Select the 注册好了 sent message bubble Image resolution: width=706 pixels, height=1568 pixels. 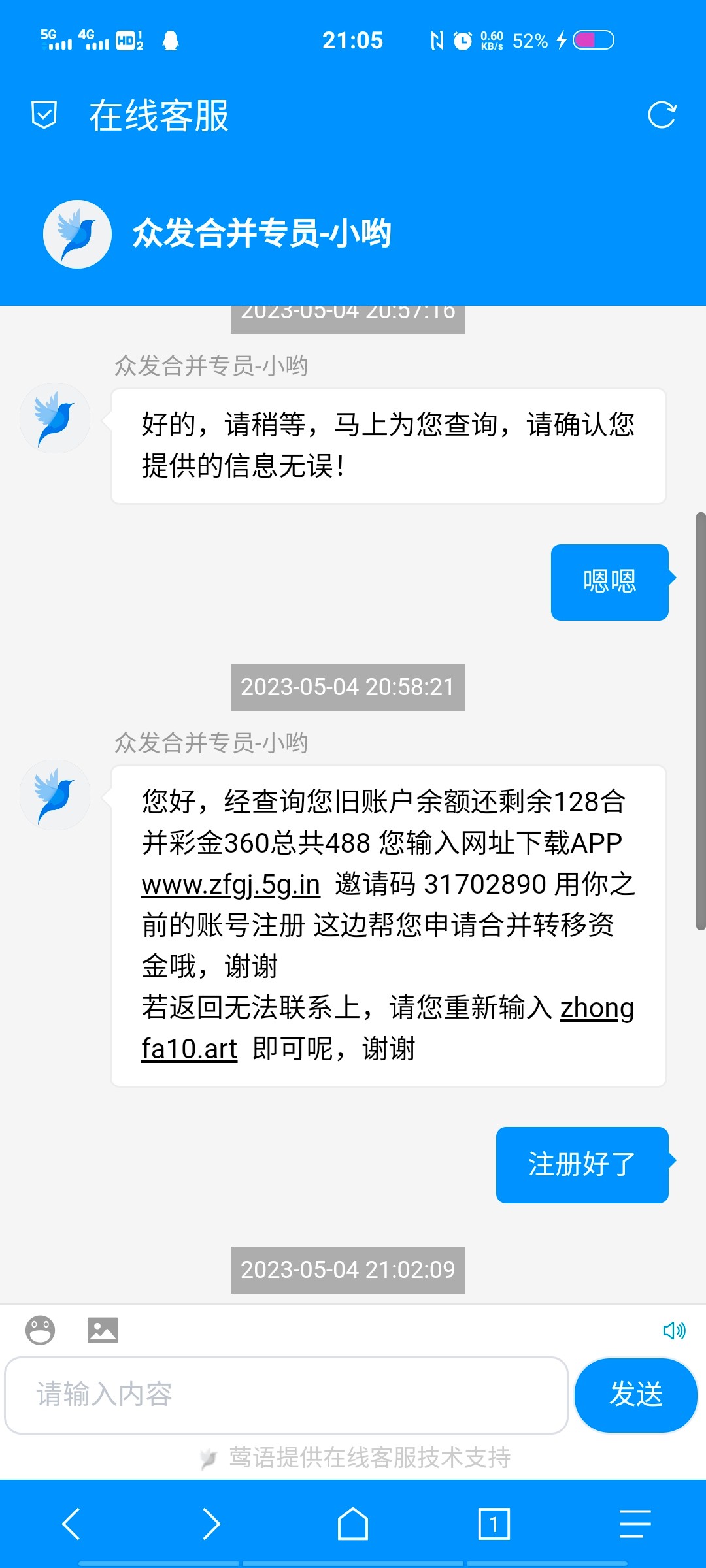(581, 1166)
